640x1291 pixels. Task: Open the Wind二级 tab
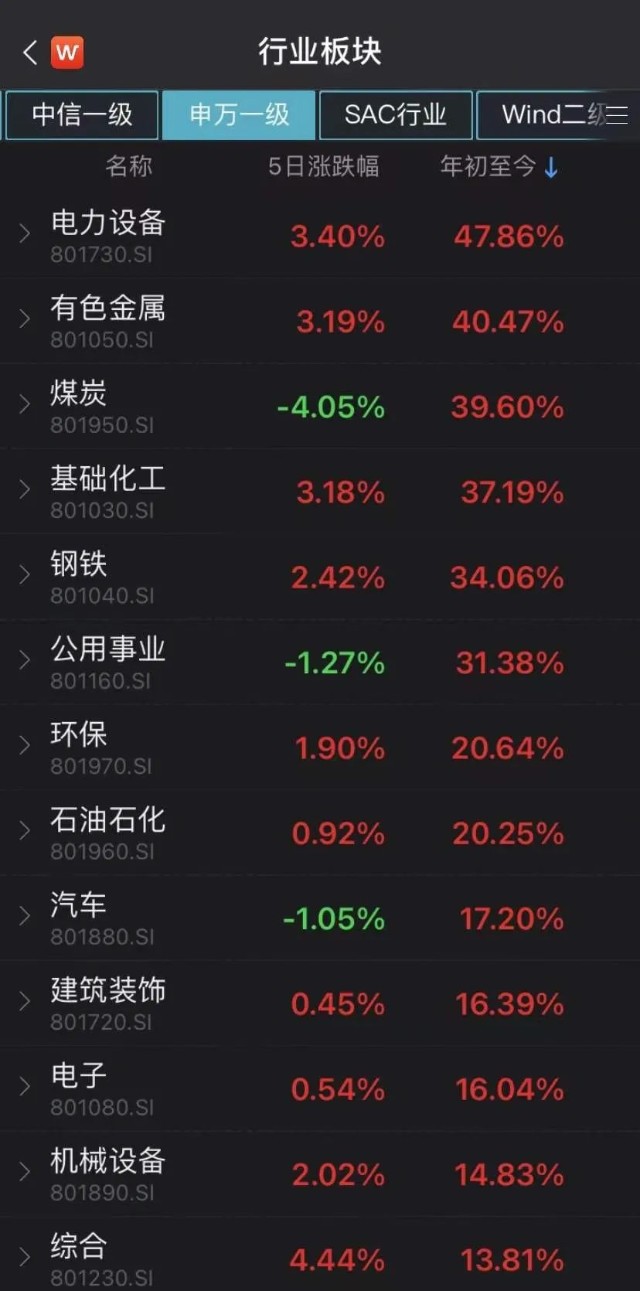click(x=545, y=115)
